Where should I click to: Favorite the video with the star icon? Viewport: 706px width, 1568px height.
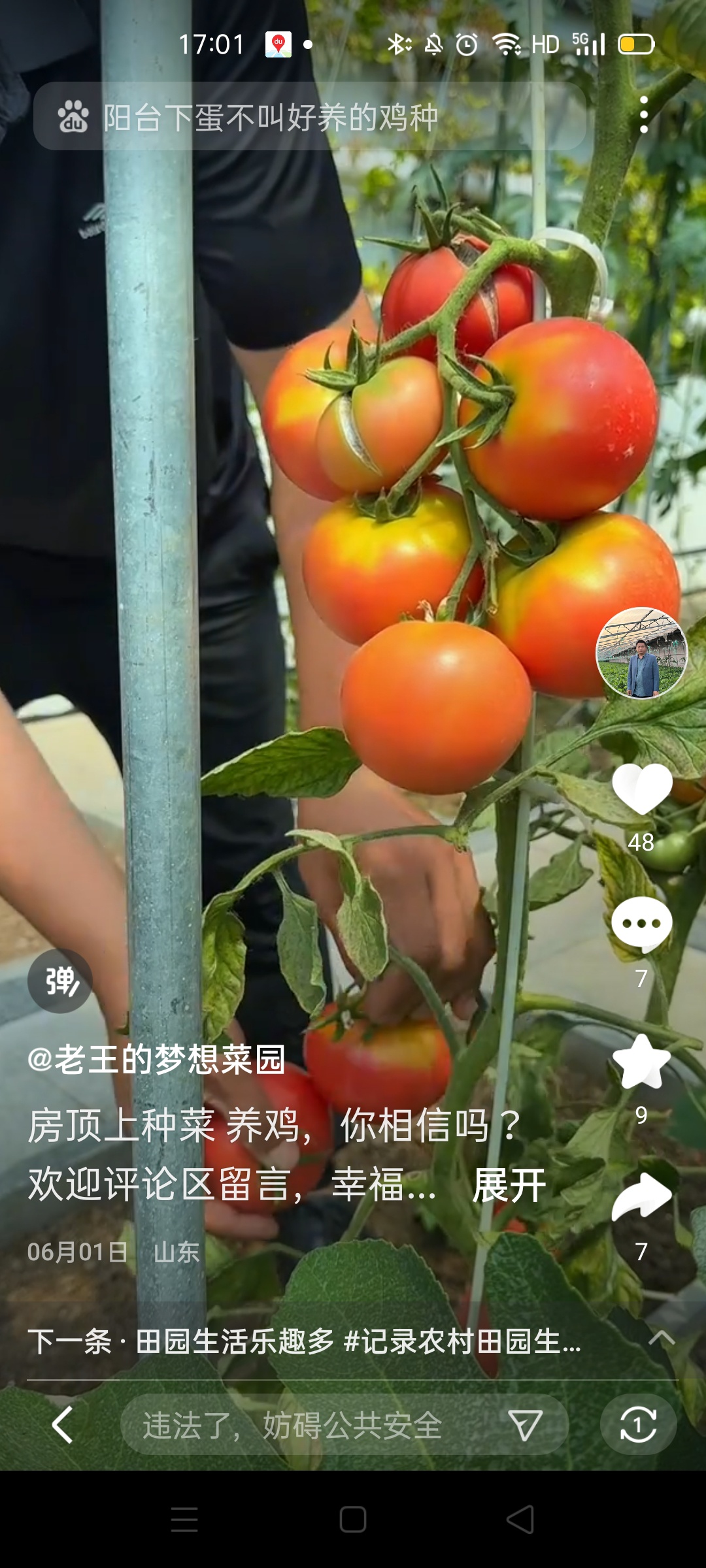(x=641, y=1062)
